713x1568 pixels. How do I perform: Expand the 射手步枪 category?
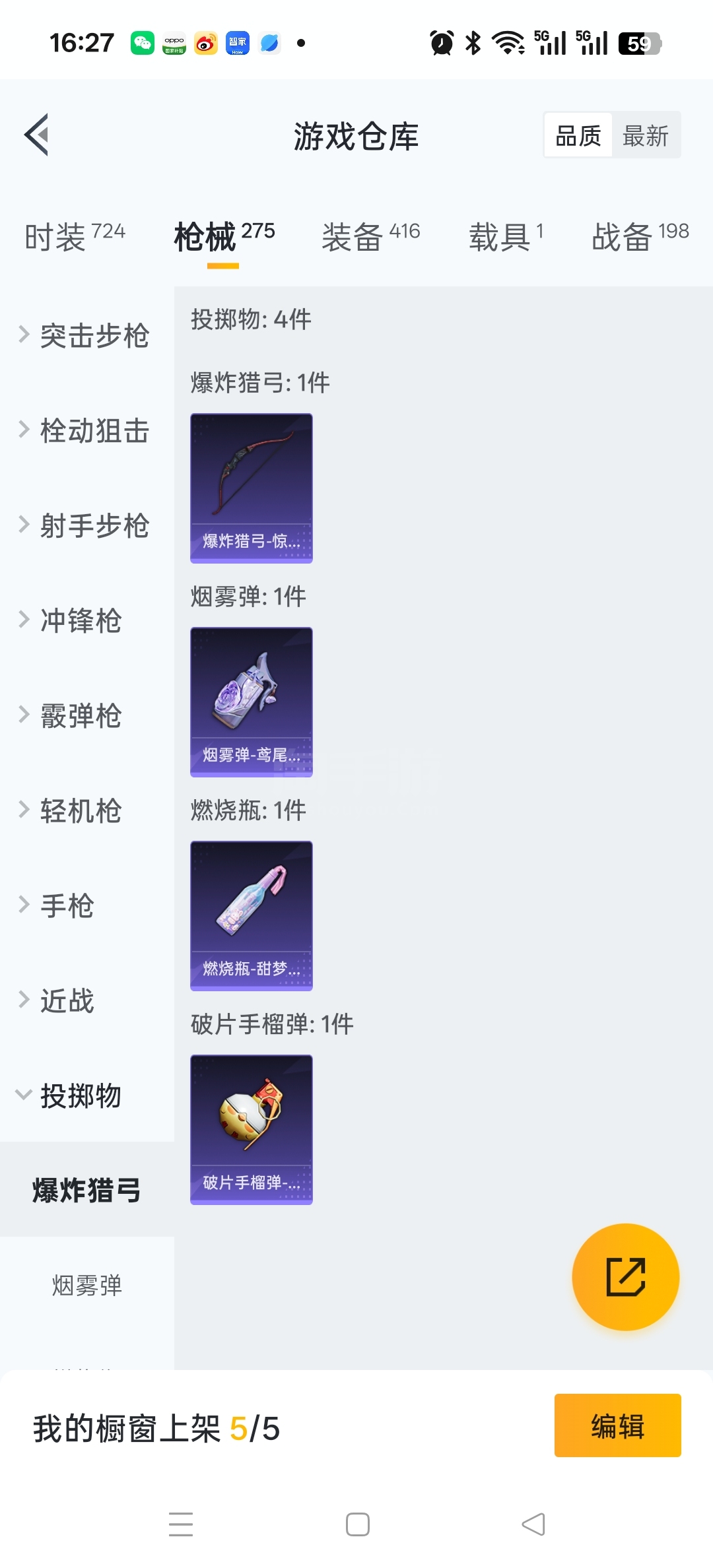86,525
